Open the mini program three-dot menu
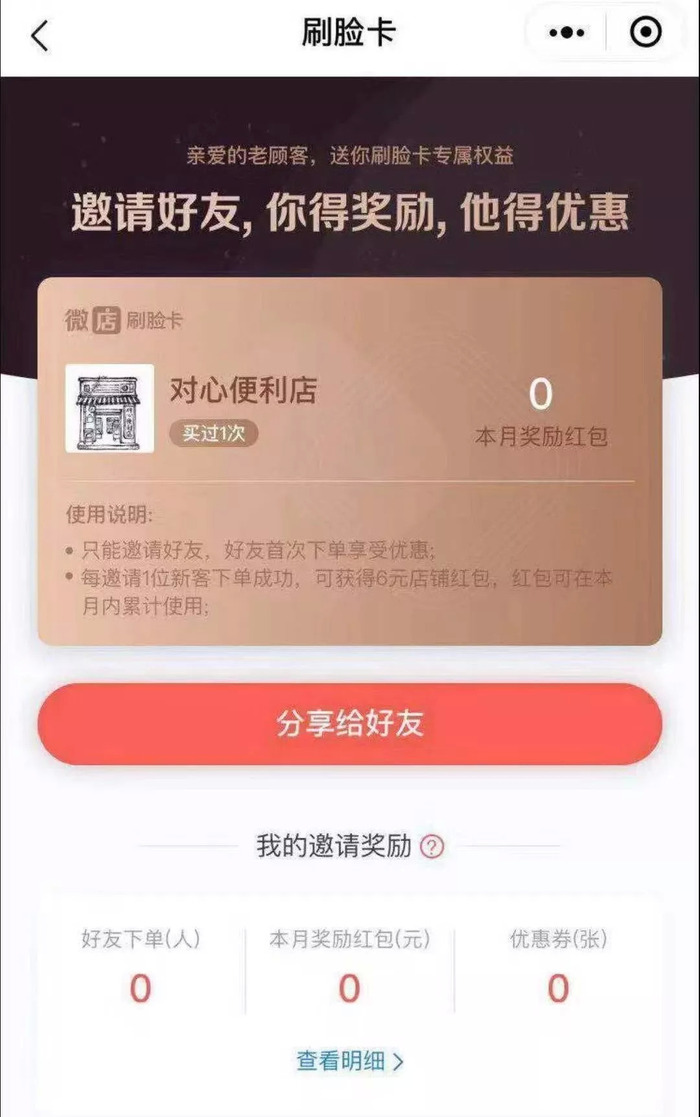The height and width of the screenshot is (1117, 700). pos(567,33)
